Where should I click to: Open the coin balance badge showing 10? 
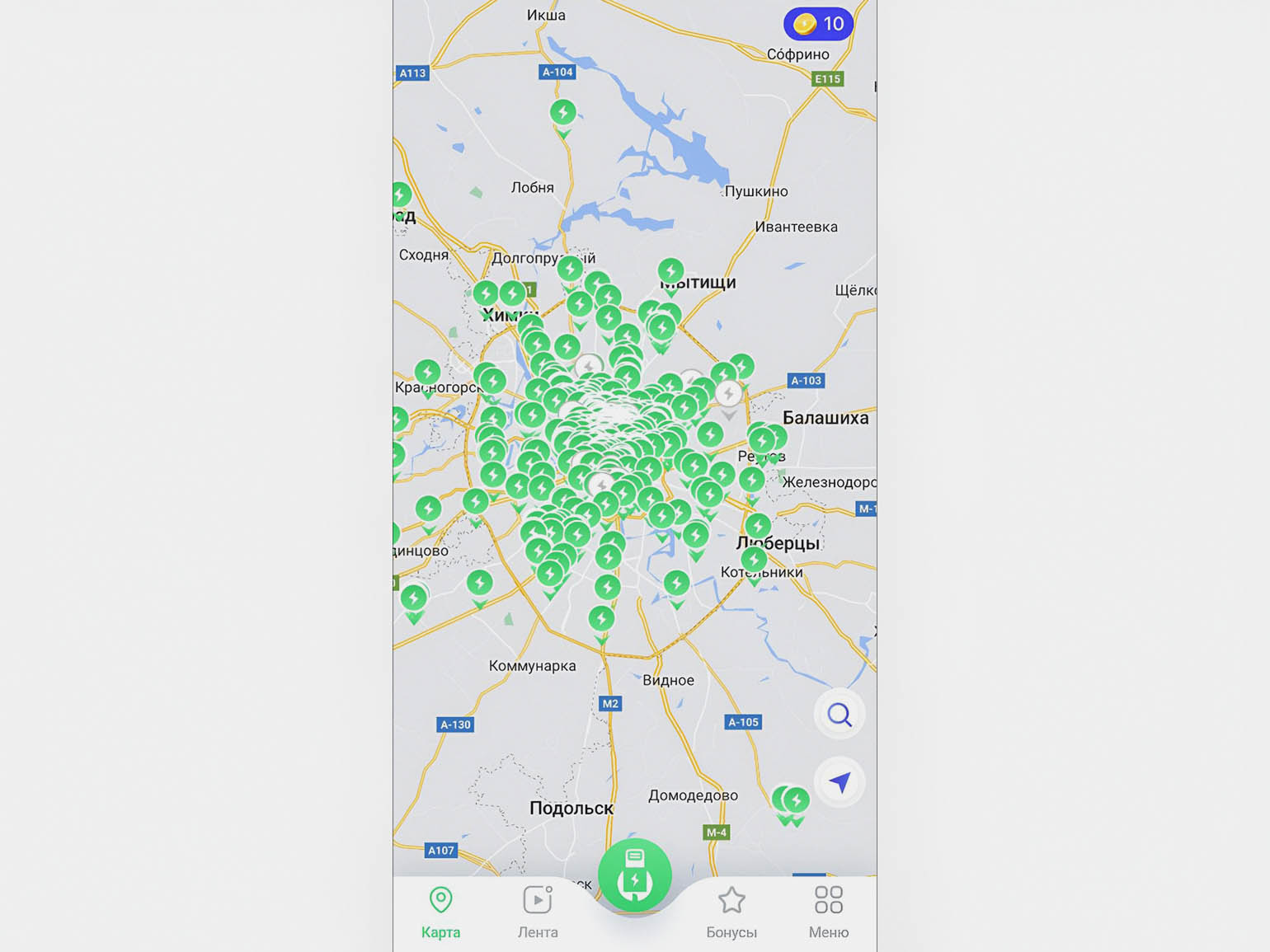pyautogui.click(x=818, y=24)
